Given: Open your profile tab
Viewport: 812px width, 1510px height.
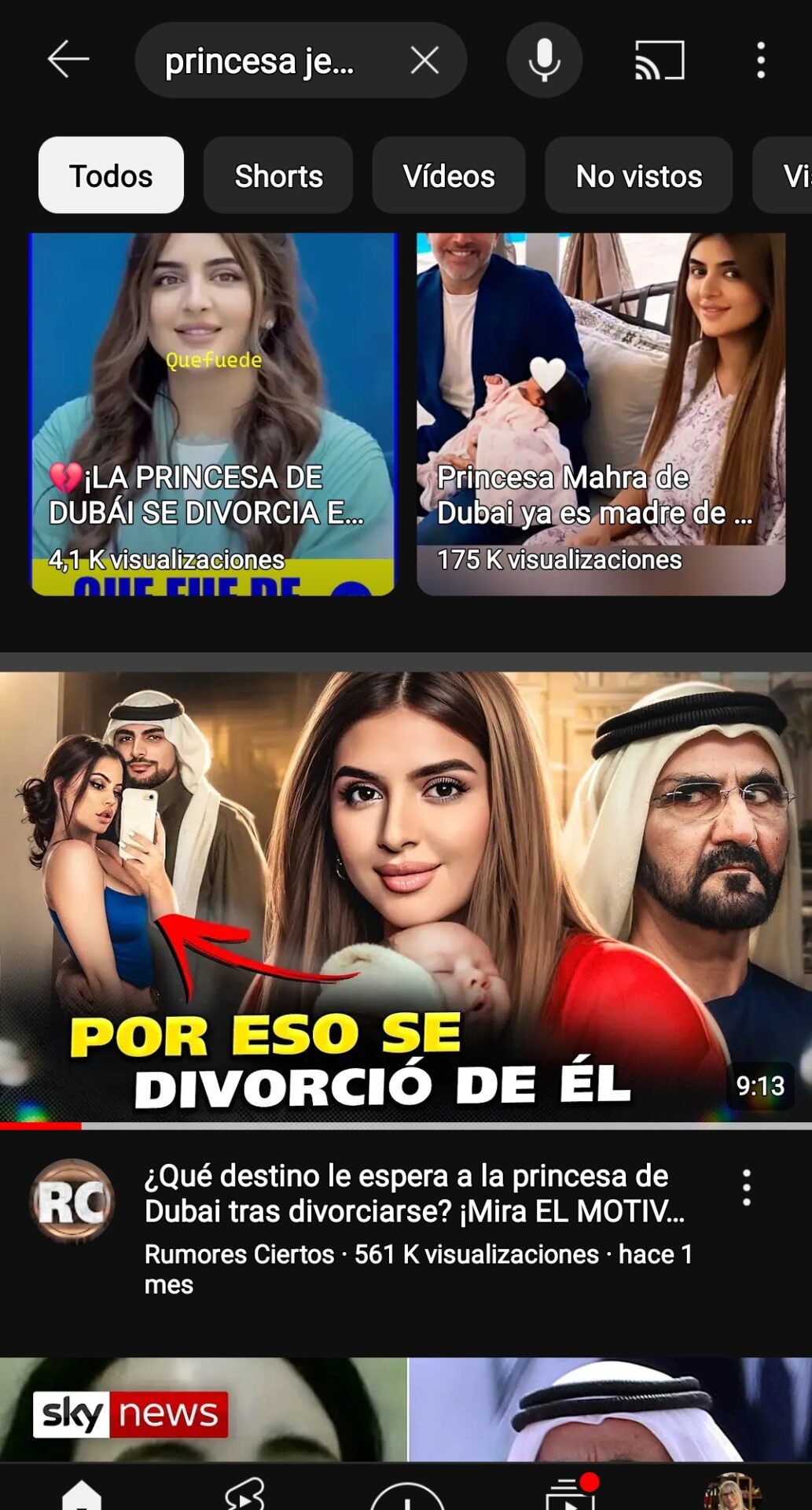Looking at the screenshot, I should pyautogui.click(x=733, y=1494).
